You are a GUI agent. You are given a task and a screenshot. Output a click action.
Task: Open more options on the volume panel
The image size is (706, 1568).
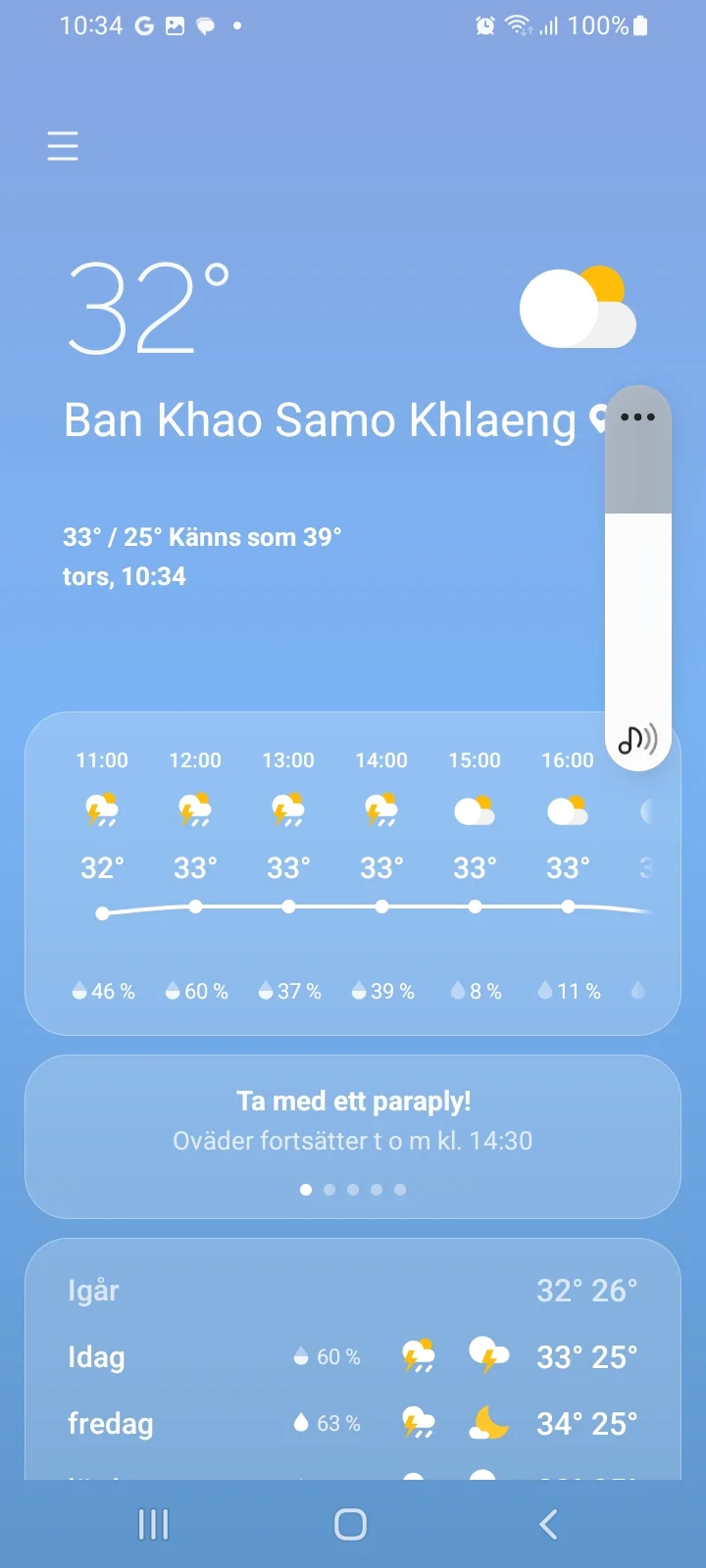pos(637,416)
